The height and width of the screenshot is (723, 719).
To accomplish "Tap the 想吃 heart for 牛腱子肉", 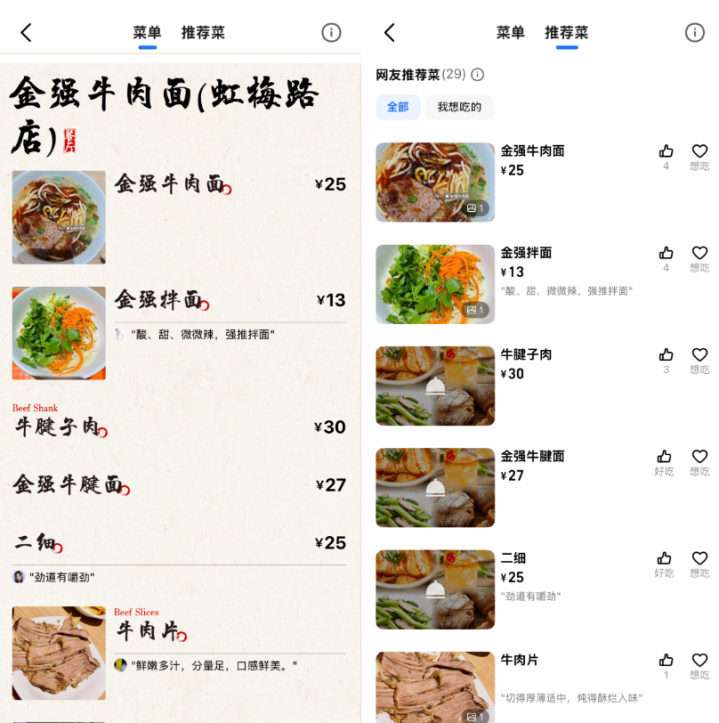I will pyautogui.click(x=699, y=356).
